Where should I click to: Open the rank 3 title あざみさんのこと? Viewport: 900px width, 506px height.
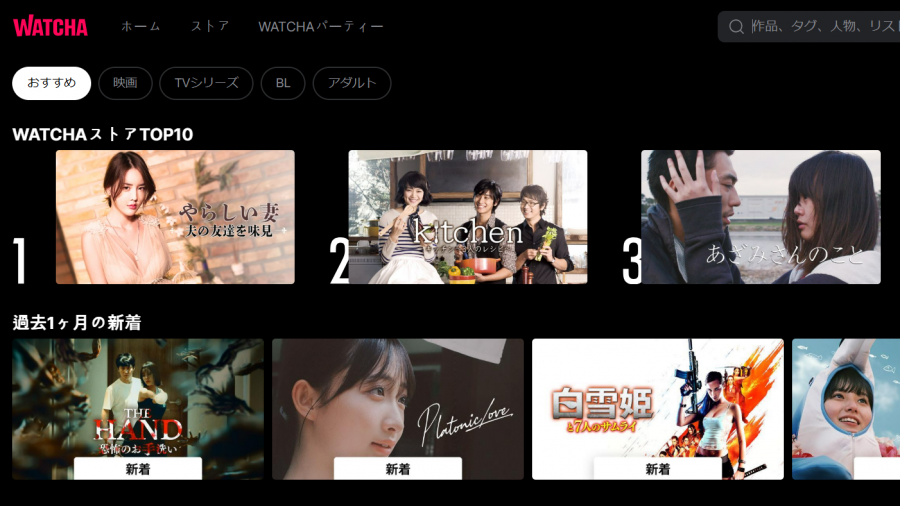pos(760,217)
